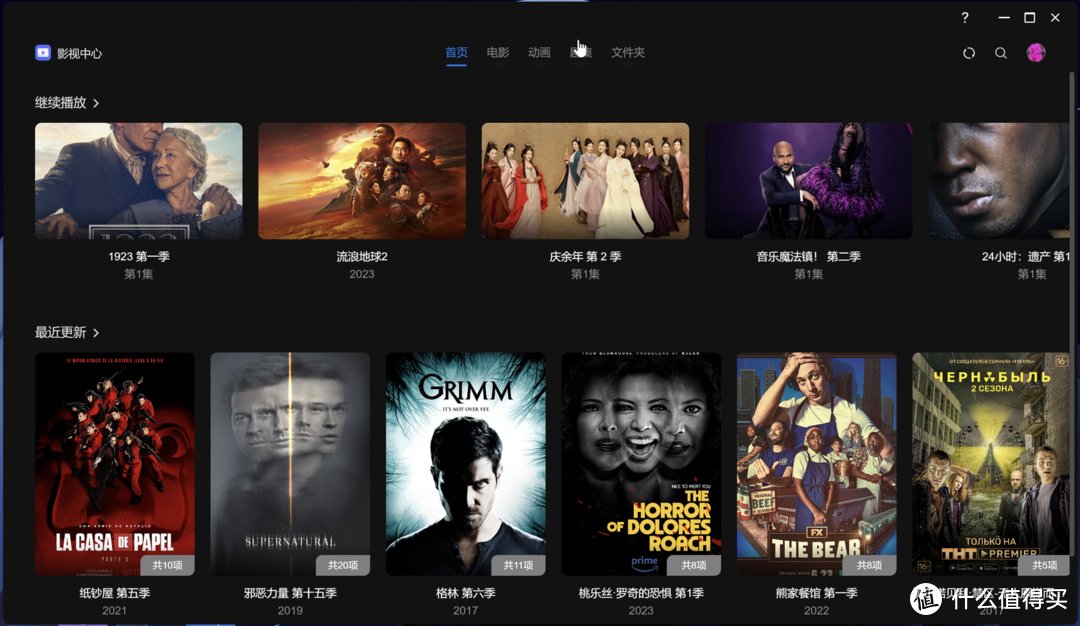
Task: Open 音乐魔法镇! 第二季
Action: 808,181
